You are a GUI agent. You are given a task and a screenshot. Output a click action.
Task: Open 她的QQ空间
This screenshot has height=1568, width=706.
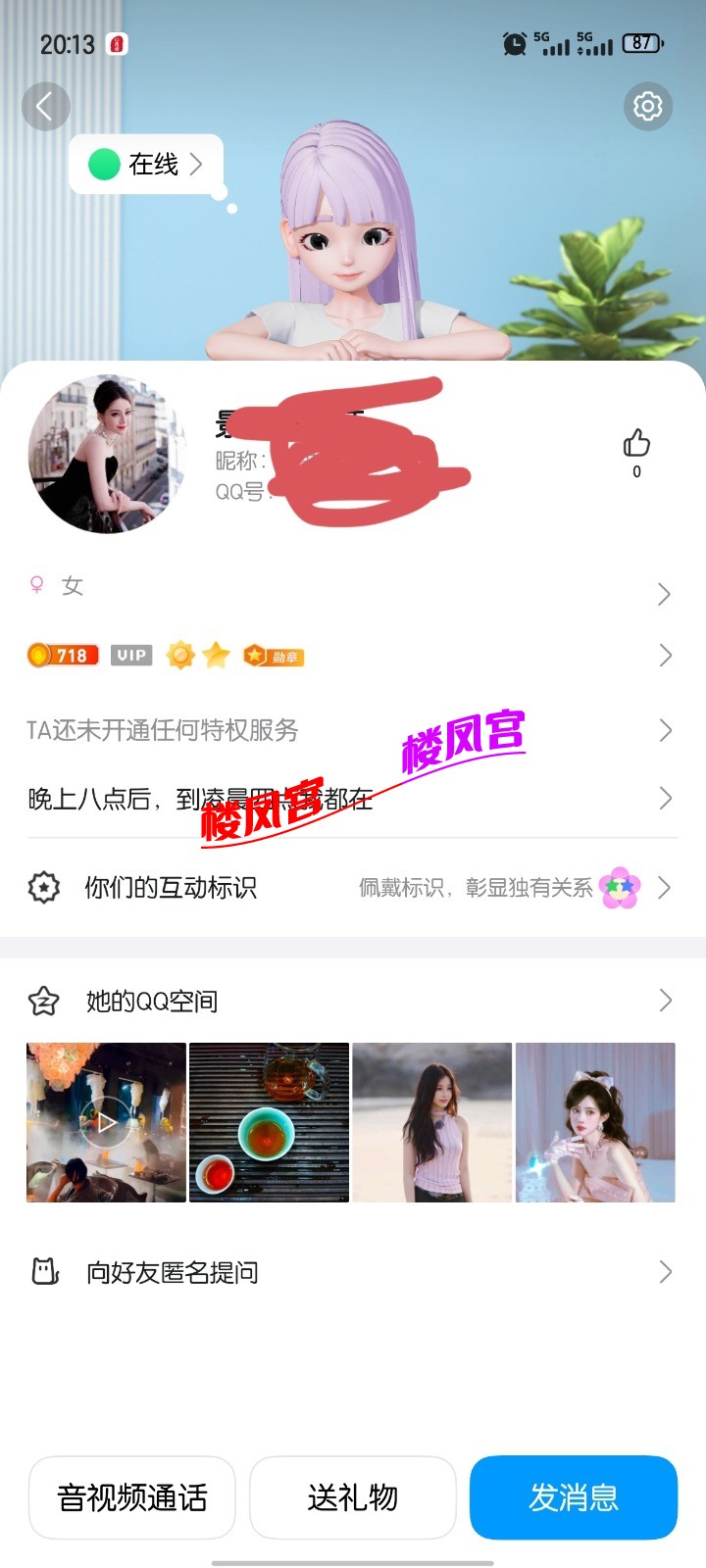pyautogui.click(x=351, y=1001)
